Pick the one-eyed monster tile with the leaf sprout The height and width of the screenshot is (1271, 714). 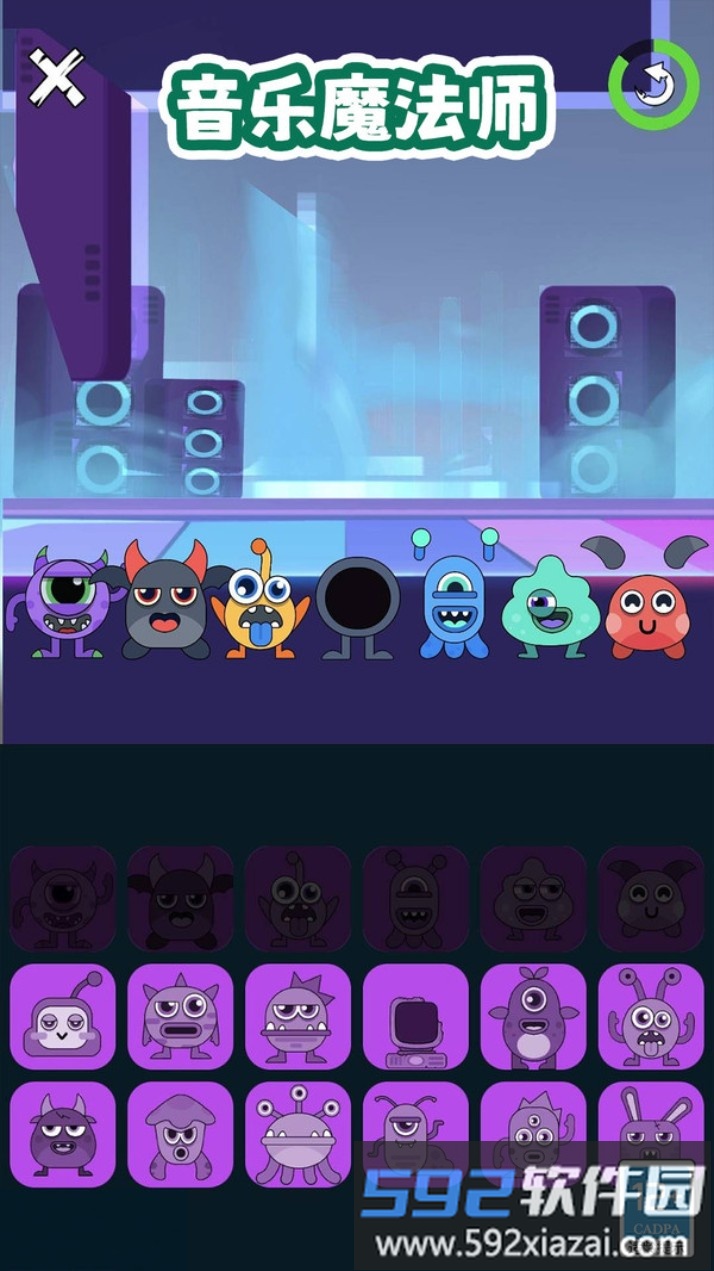(533, 1016)
